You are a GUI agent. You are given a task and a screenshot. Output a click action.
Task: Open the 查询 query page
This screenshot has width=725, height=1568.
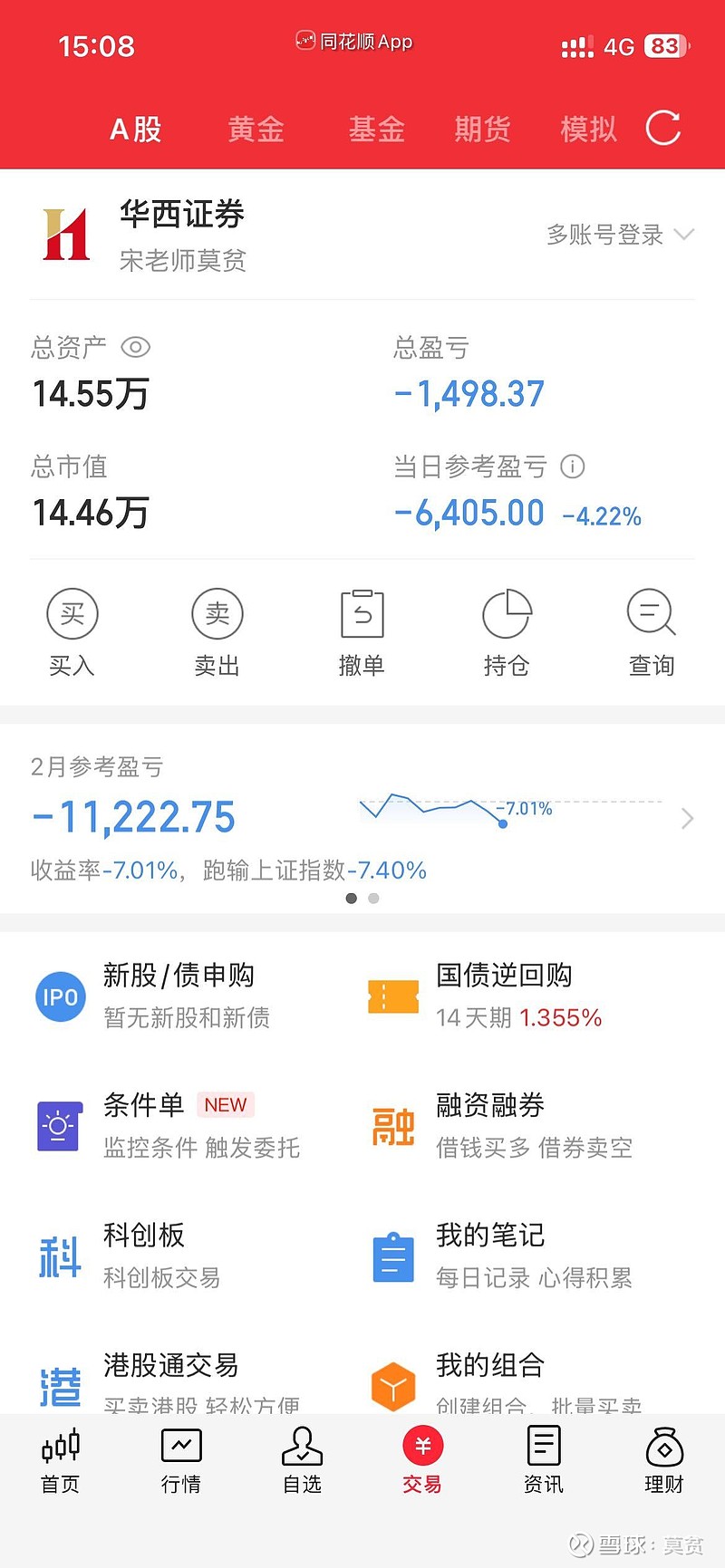(x=652, y=632)
